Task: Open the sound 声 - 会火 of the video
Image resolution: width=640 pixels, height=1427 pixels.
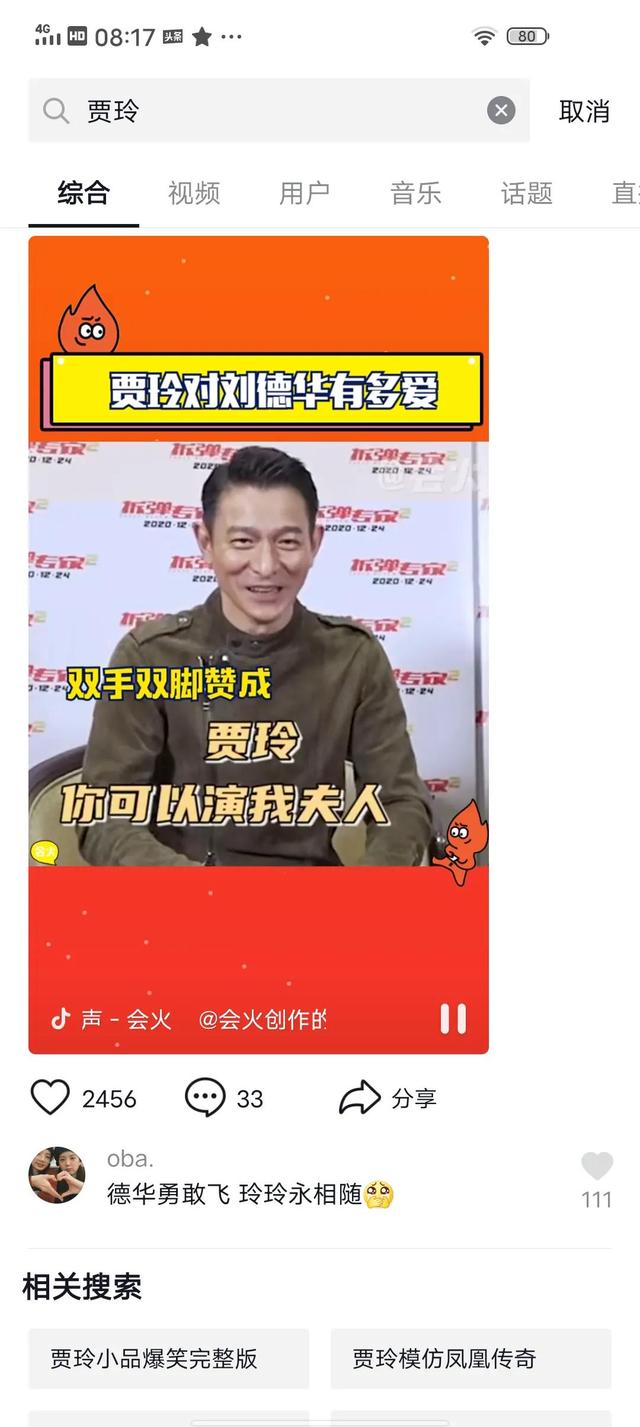Action: click(112, 1020)
